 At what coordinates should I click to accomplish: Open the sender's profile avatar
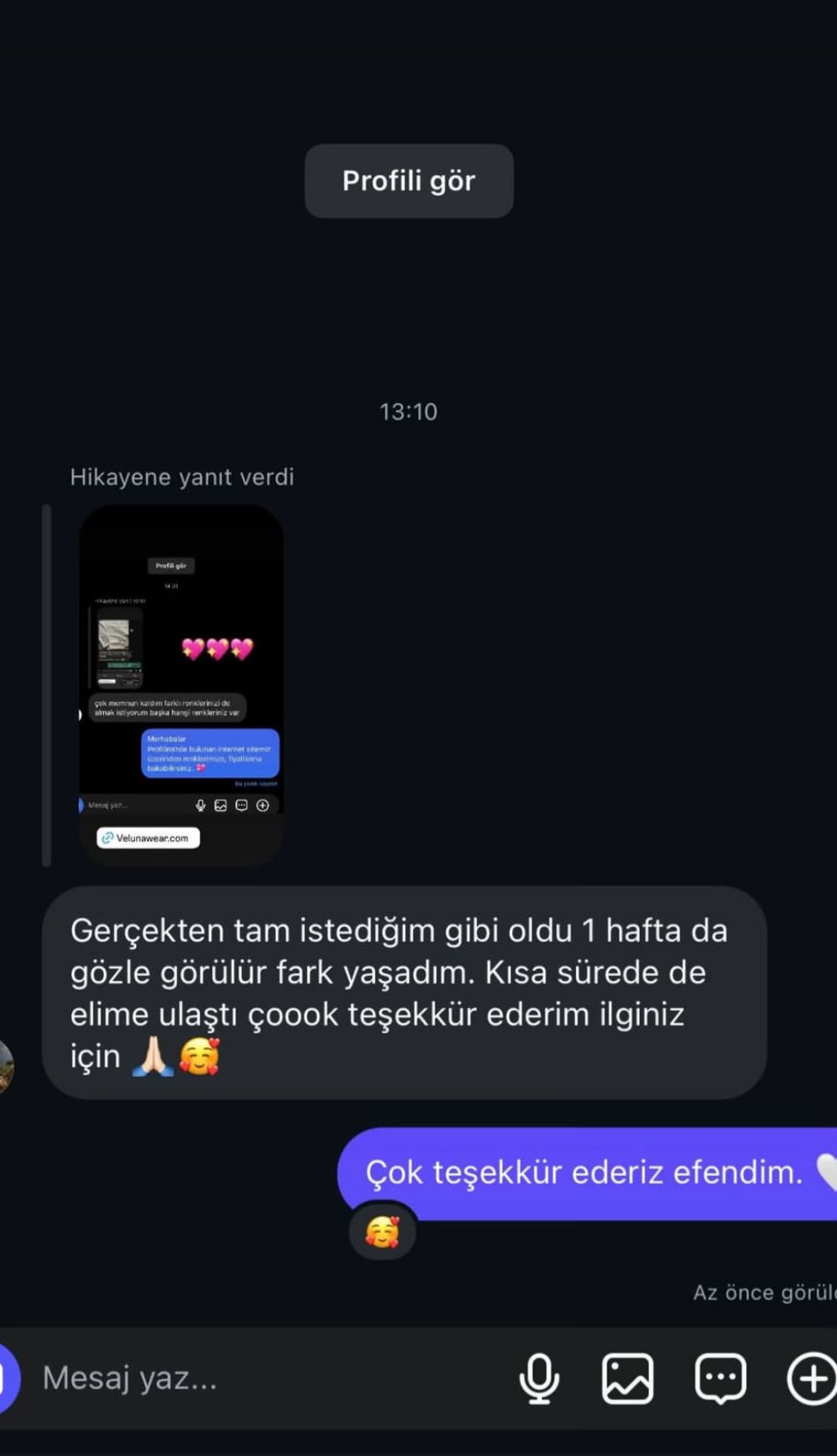pos(5,1066)
